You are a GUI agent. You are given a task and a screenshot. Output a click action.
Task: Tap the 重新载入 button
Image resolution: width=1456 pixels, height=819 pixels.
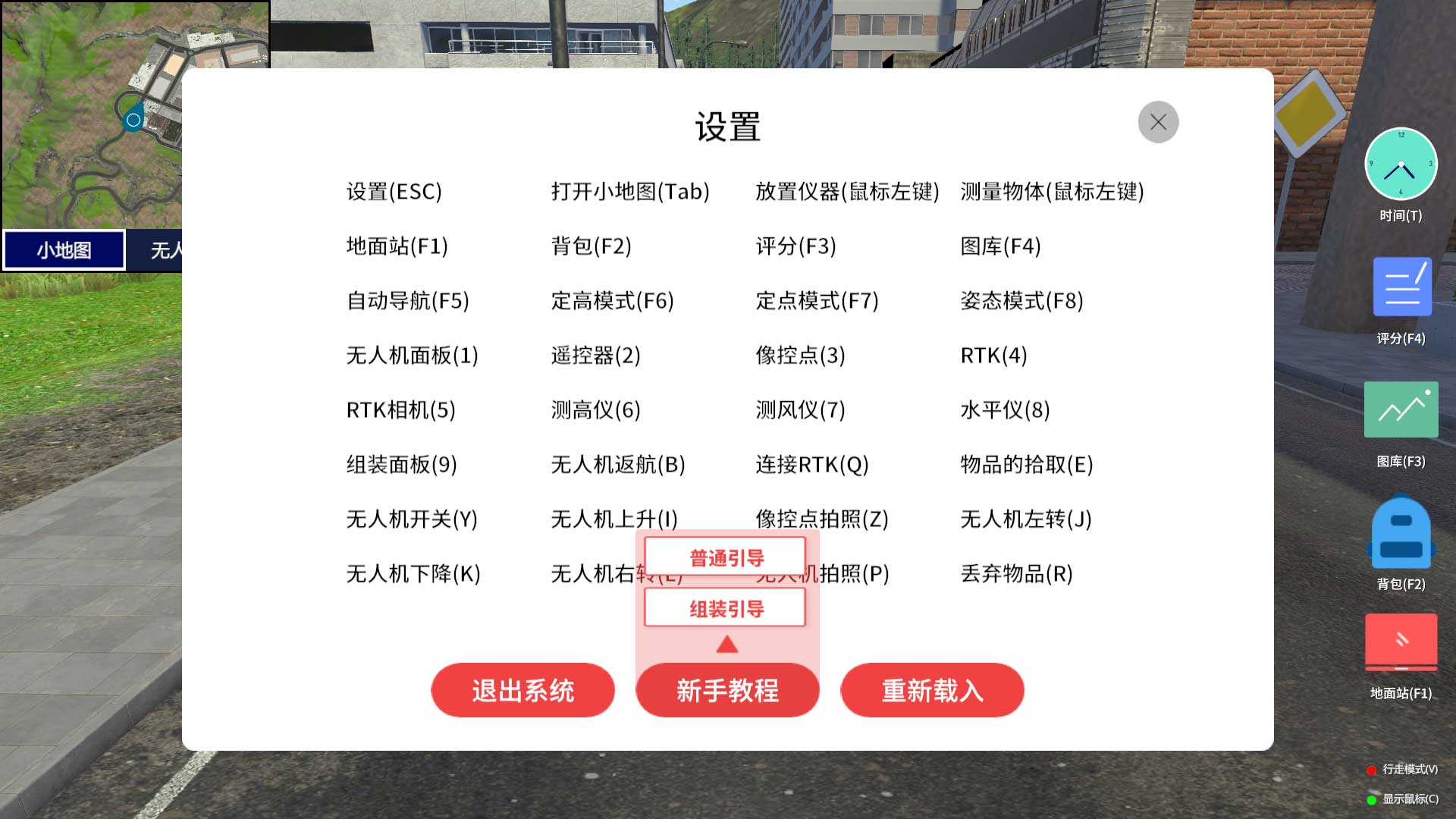click(x=932, y=690)
